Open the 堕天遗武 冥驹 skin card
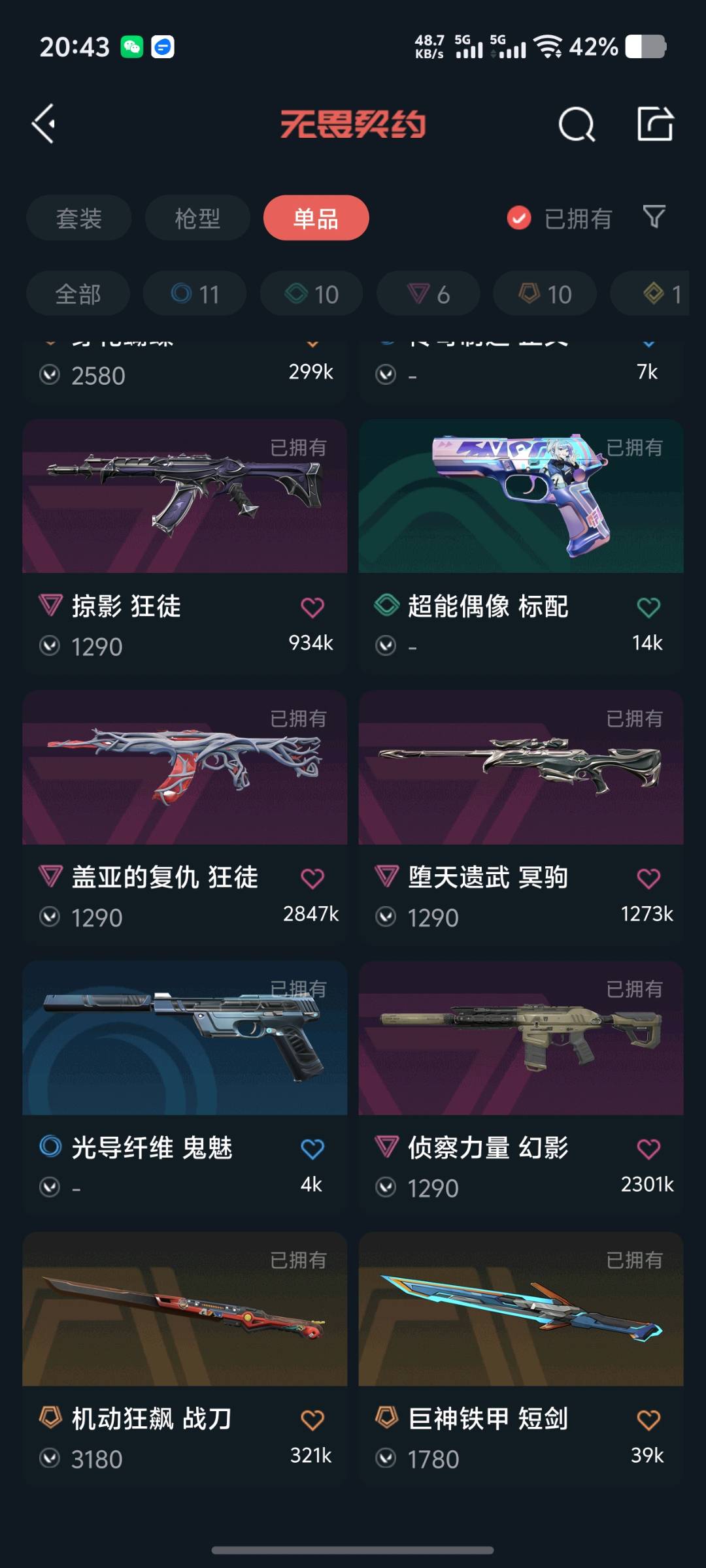This screenshot has height=1568, width=706. click(520, 768)
